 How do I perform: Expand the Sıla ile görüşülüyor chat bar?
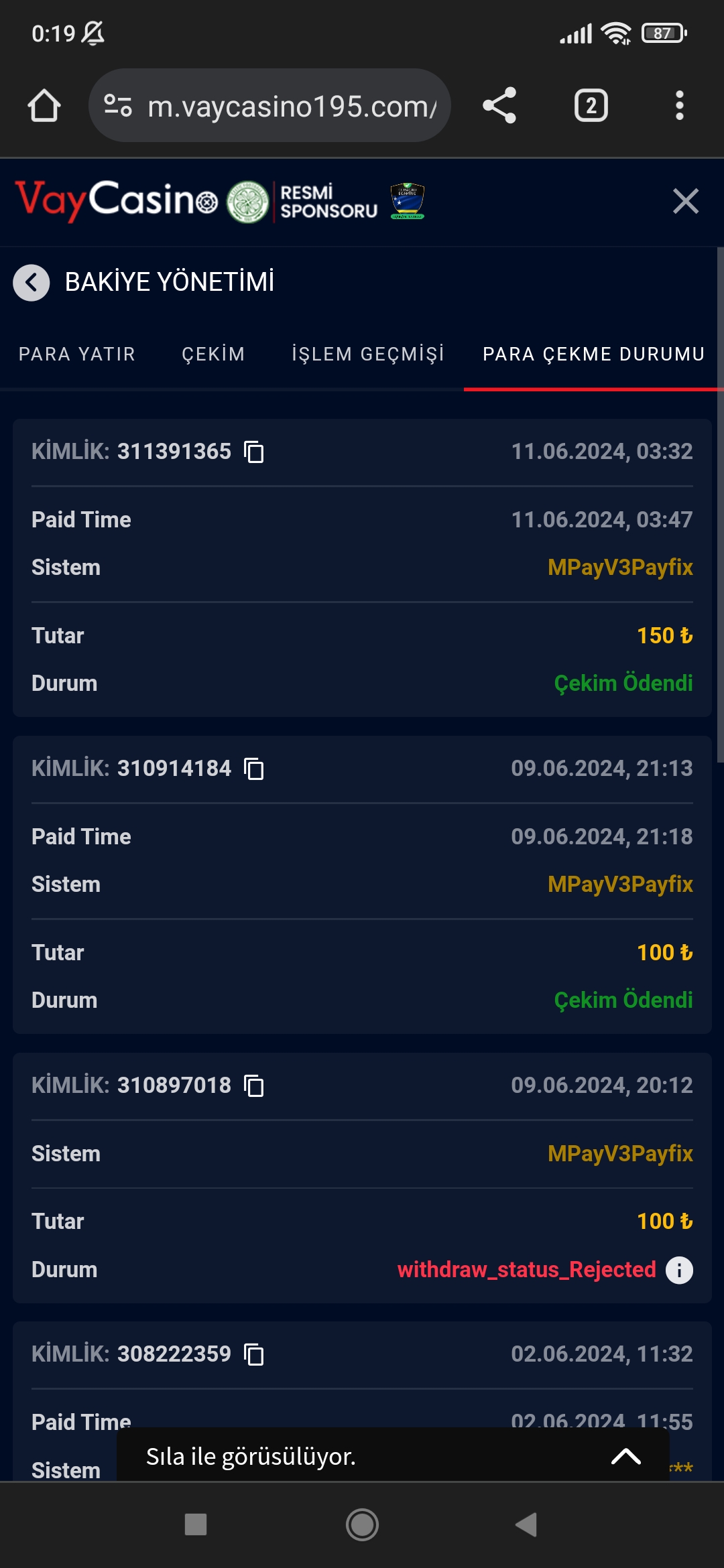click(x=625, y=1456)
